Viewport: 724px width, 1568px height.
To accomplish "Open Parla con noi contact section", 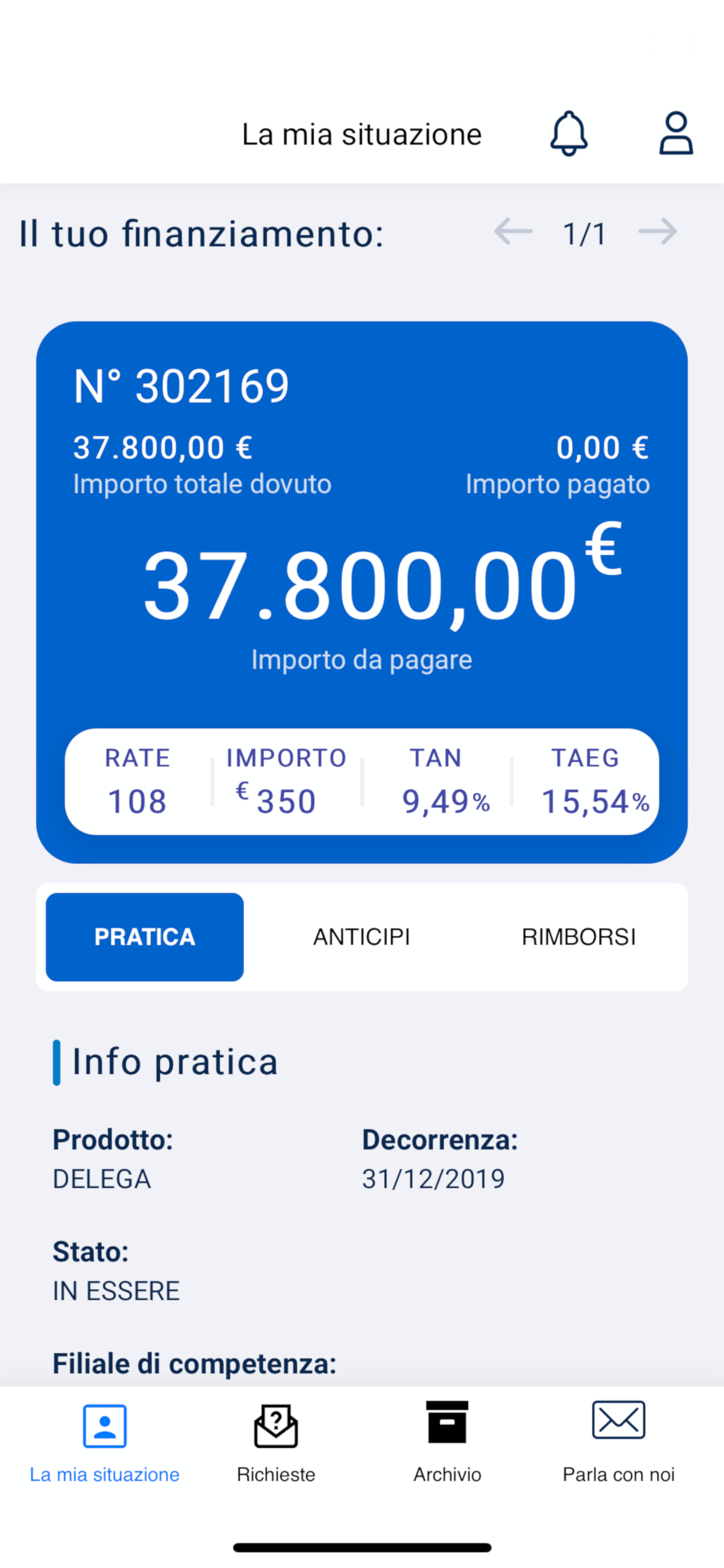I will pyautogui.click(x=618, y=1441).
